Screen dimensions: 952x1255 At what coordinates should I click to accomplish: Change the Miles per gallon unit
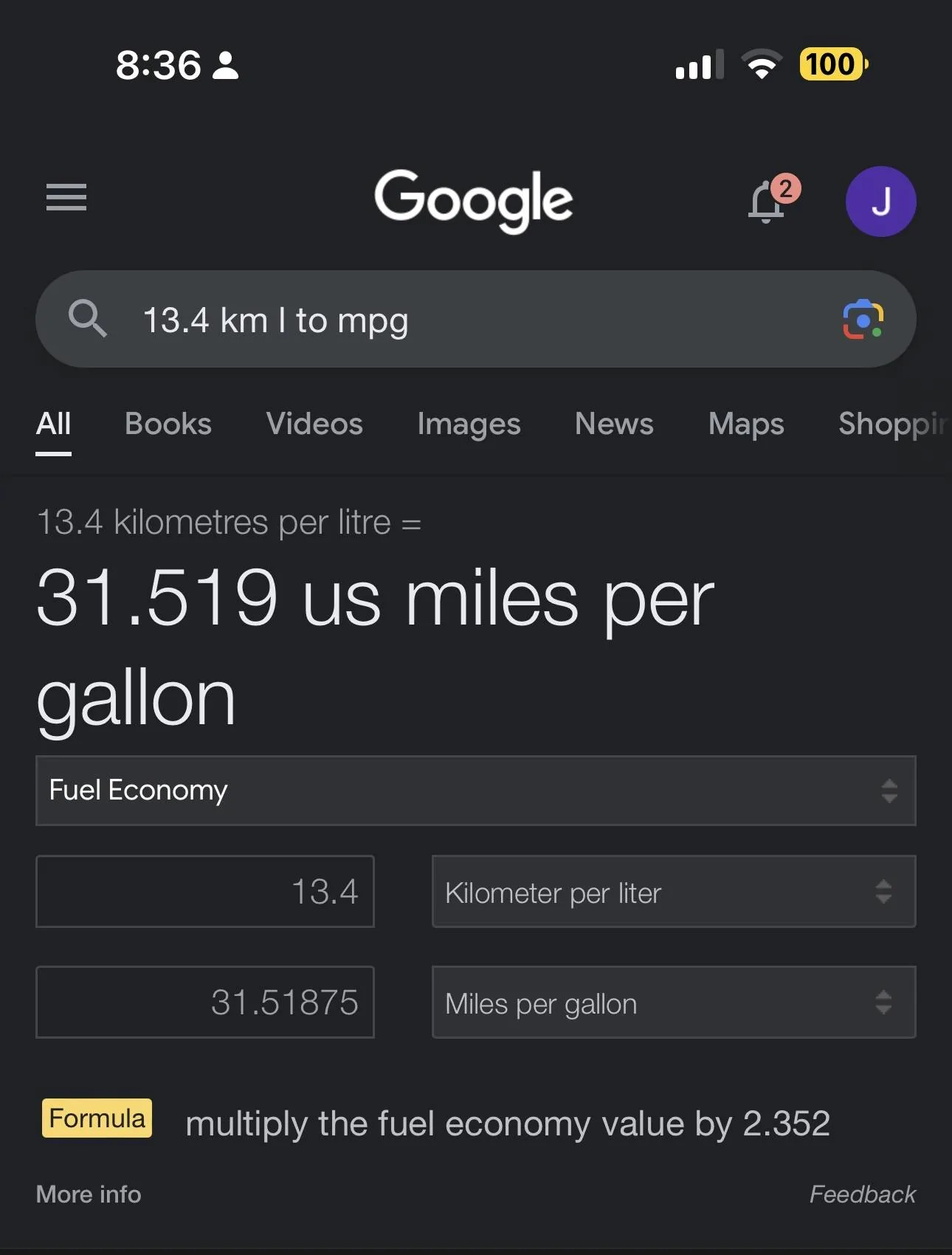coord(673,1003)
